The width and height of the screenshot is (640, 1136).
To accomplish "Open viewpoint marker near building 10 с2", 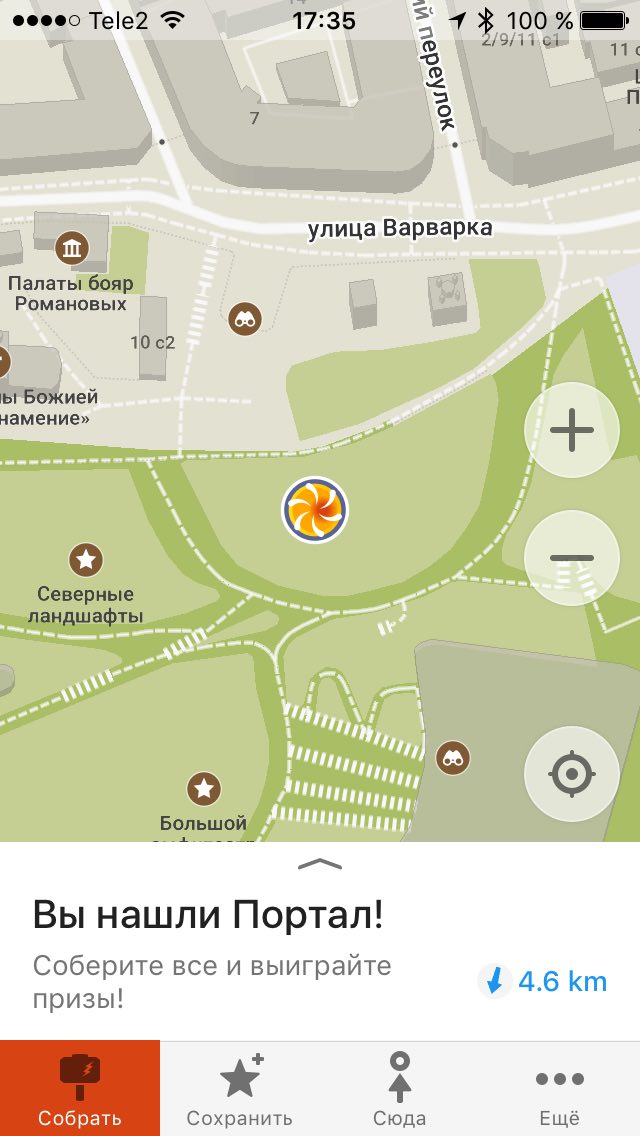I will pyautogui.click(x=245, y=318).
